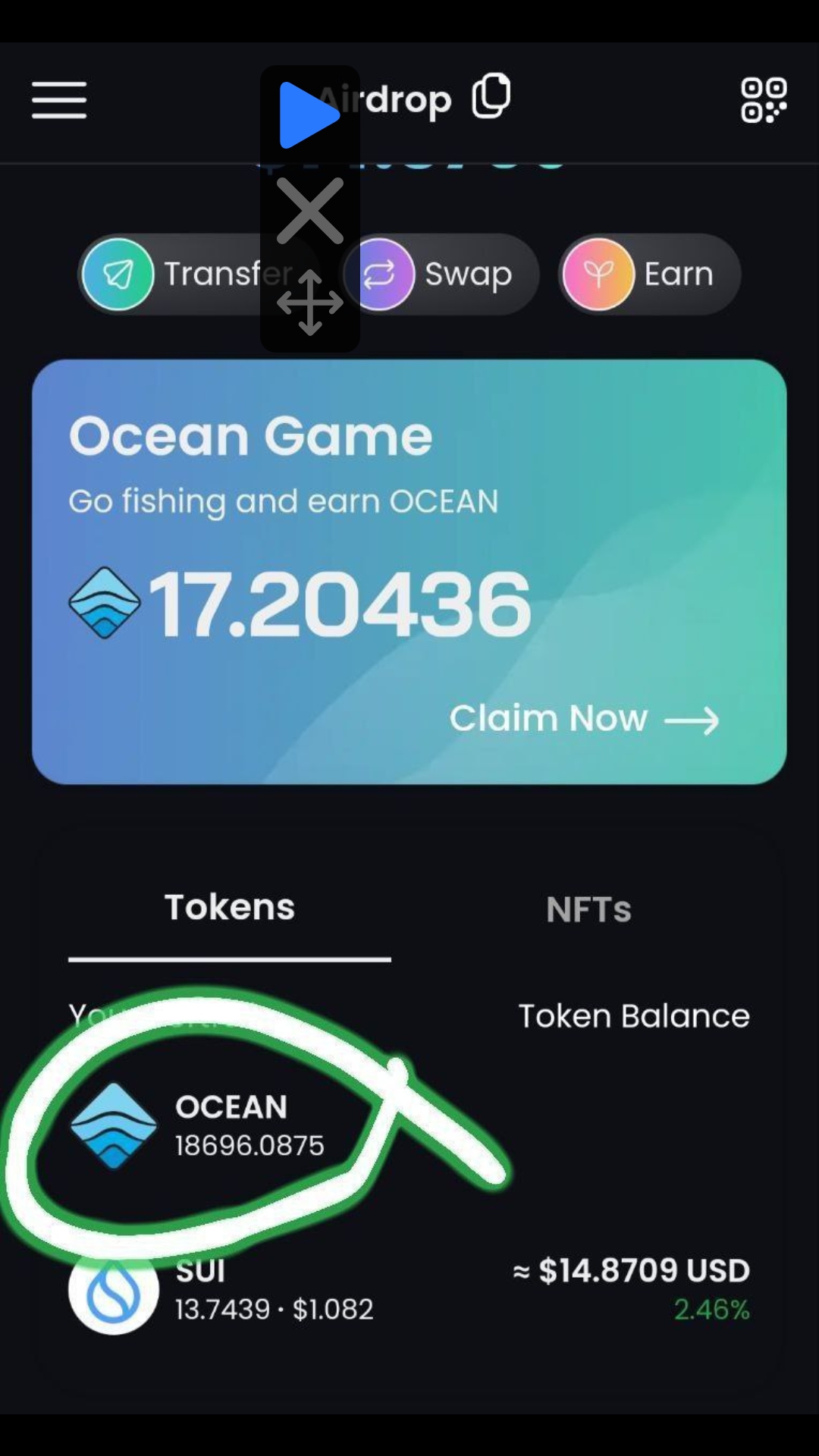This screenshot has height=1456, width=819.
Task: Switch to the Tokens tab
Action: click(230, 908)
